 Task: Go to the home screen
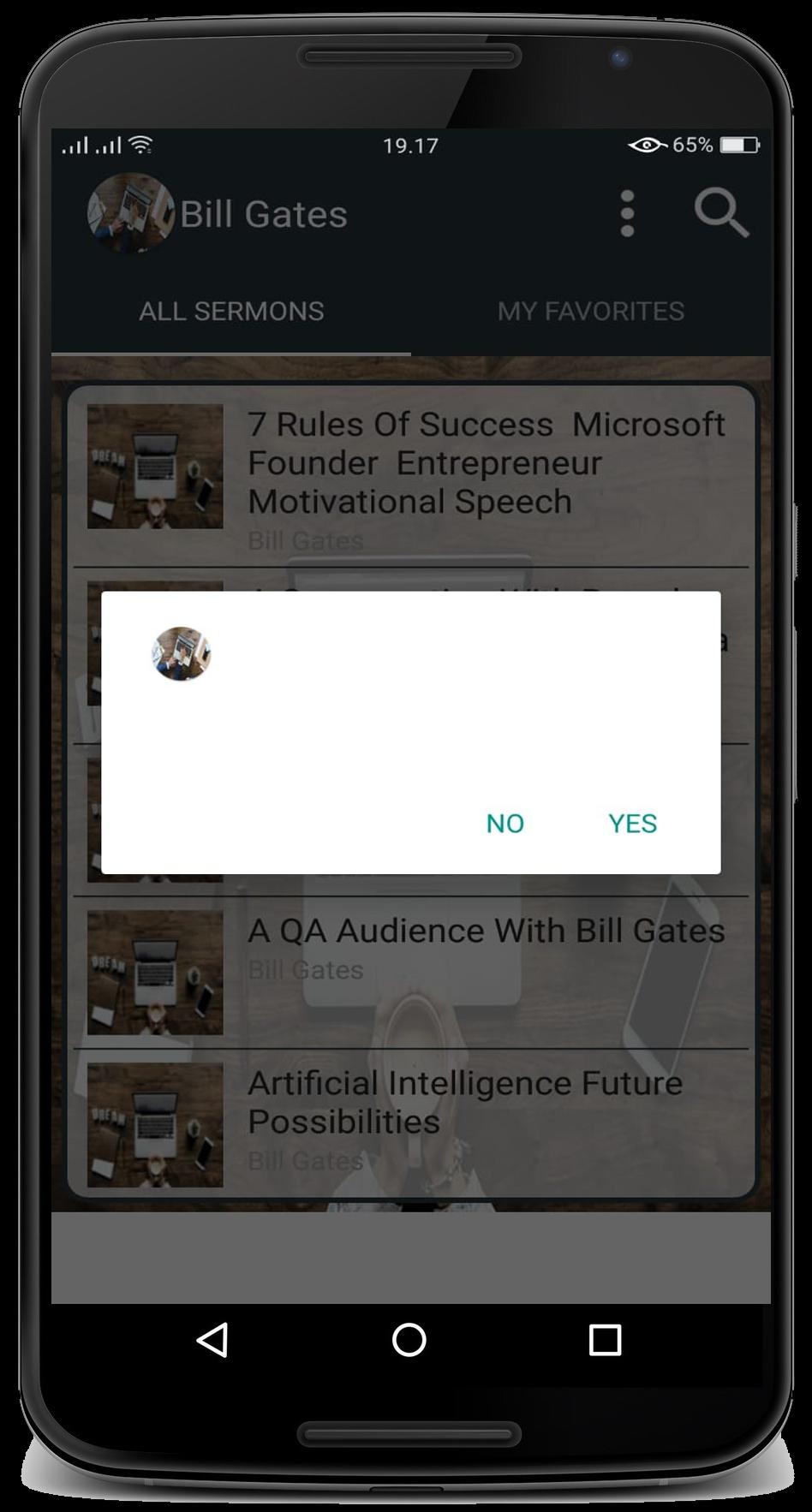click(409, 1340)
